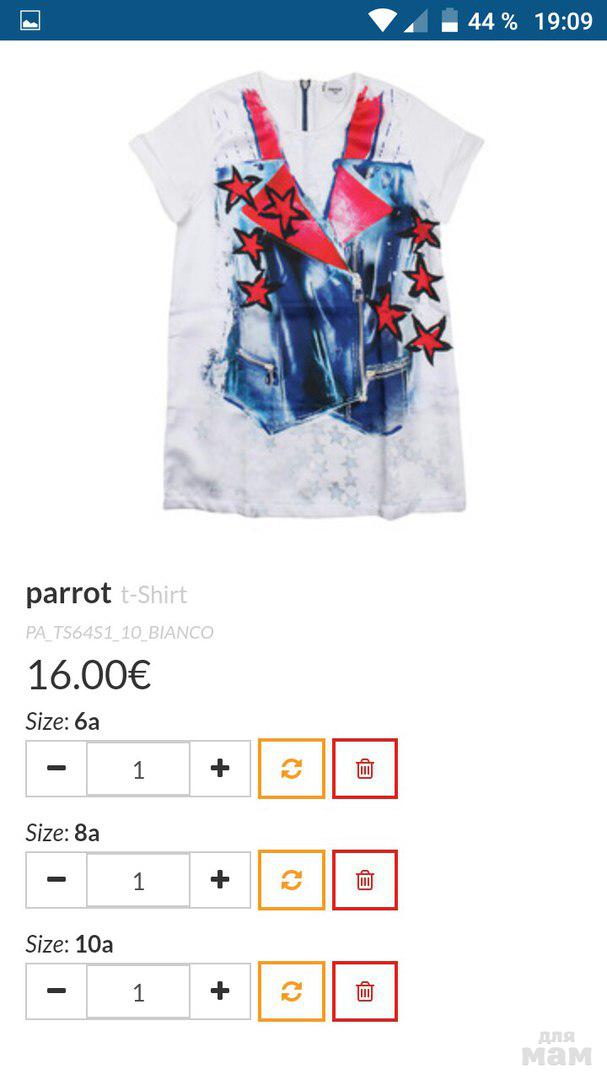Screen dimensions: 607x1080
Task: Increase quantity for size 6a
Action: click(x=220, y=768)
